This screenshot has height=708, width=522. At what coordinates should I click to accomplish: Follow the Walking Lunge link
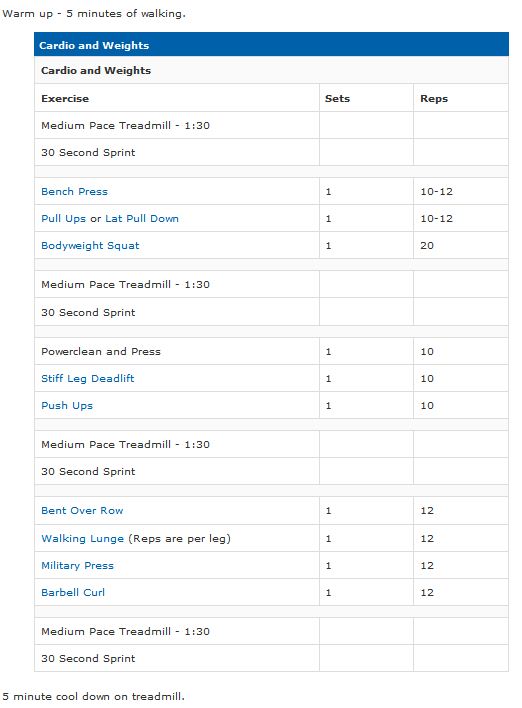(x=83, y=538)
